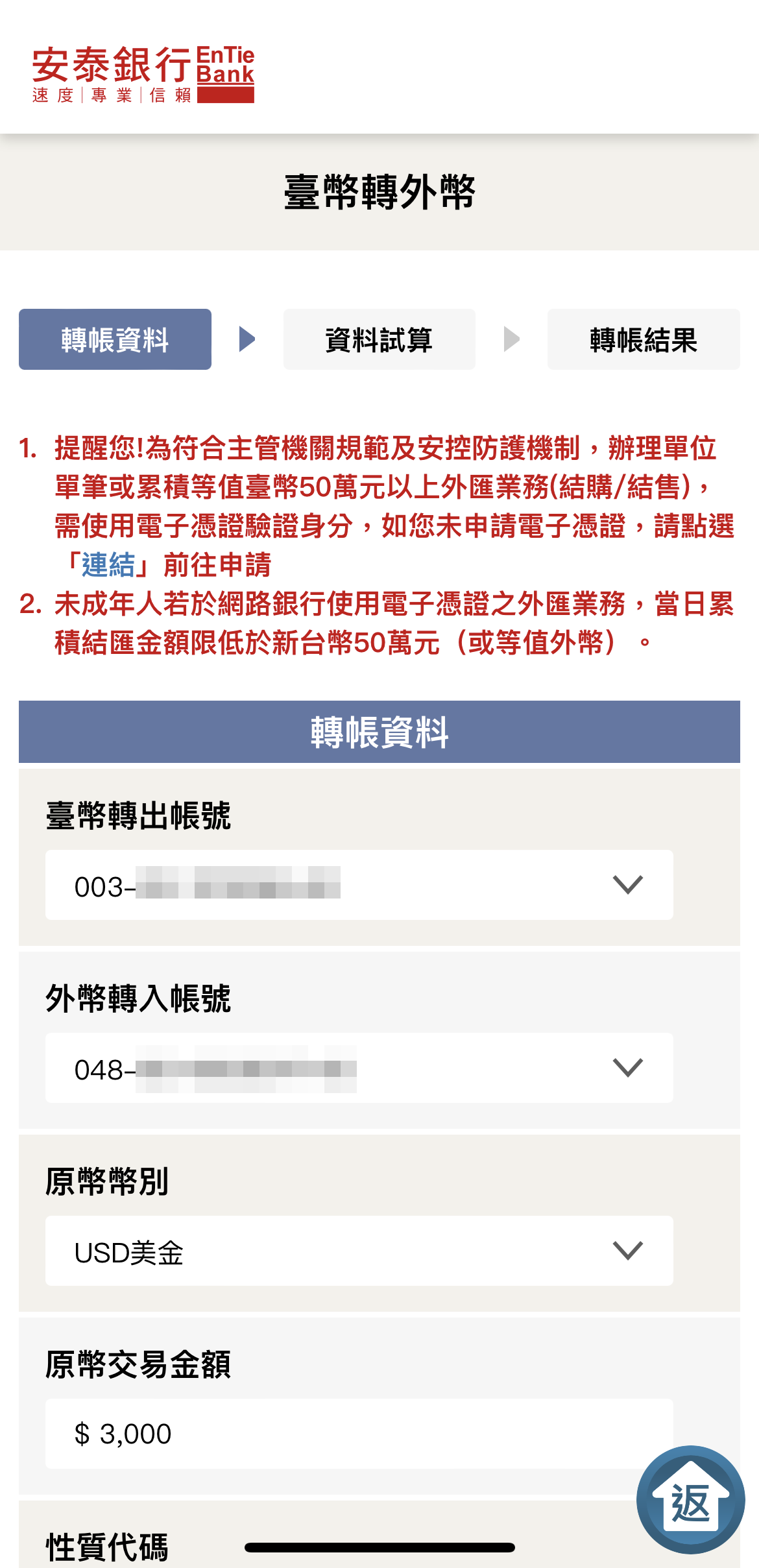Edit the 原幣交易金額 amount field
Image resolution: width=759 pixels, height=1568 pixels.
tap(359, 1434)
